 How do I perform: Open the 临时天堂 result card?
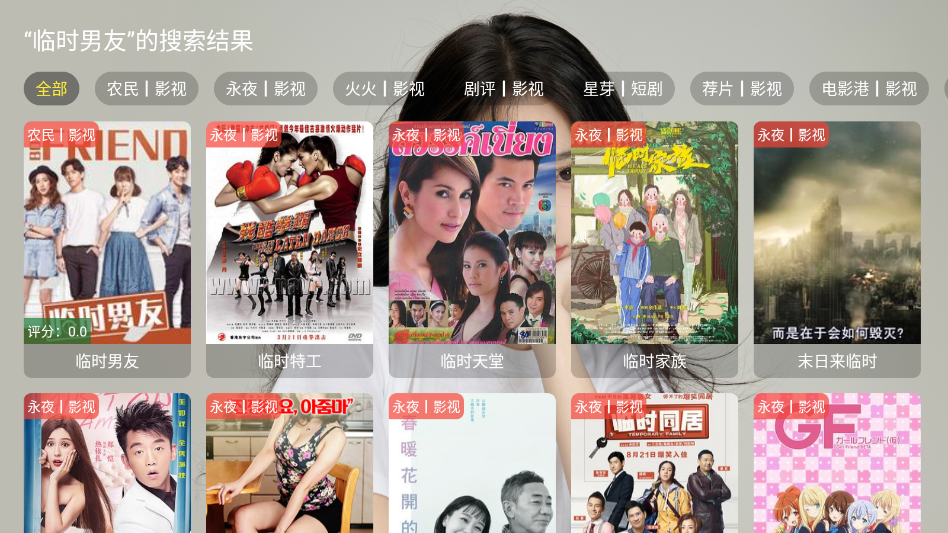(472, 249)
